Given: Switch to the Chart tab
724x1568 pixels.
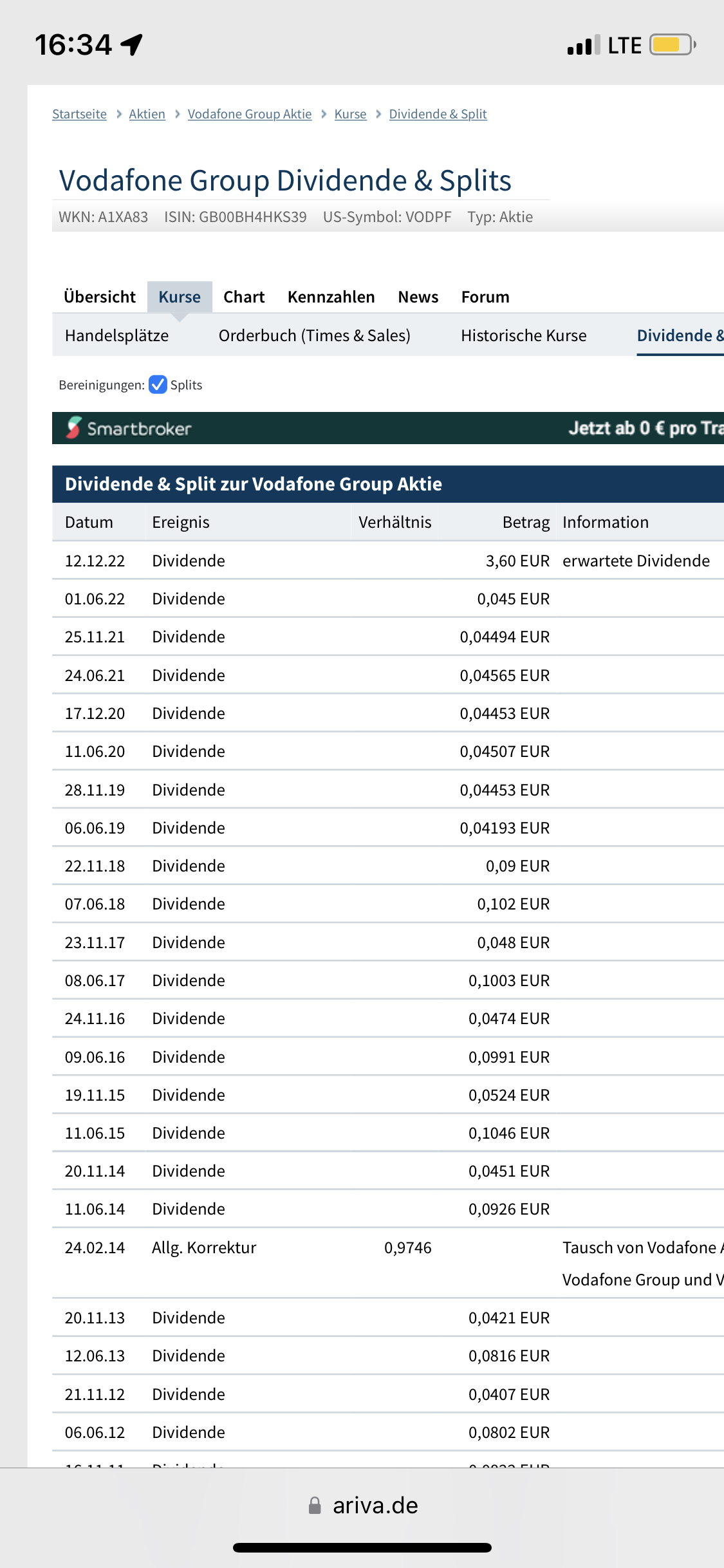Looking at the screenshot, I should pos(243,297).
